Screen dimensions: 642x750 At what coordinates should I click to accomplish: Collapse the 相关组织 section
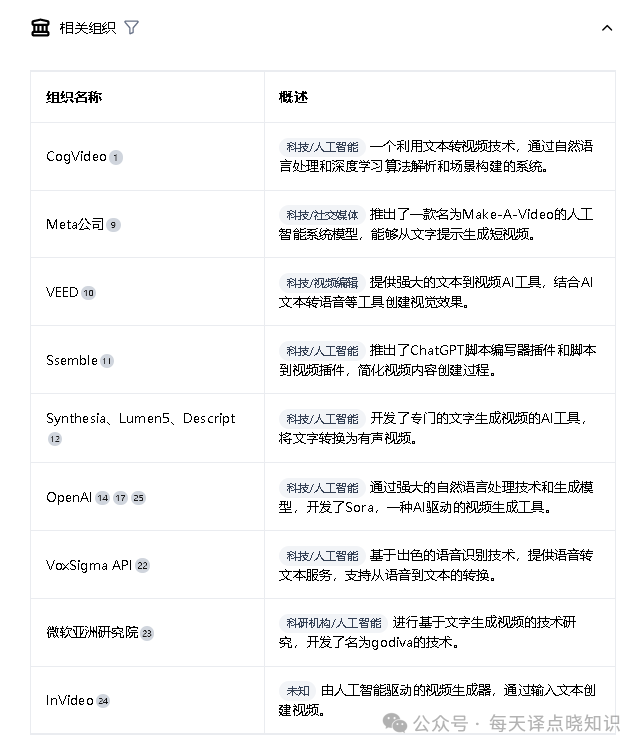[607, 28]
